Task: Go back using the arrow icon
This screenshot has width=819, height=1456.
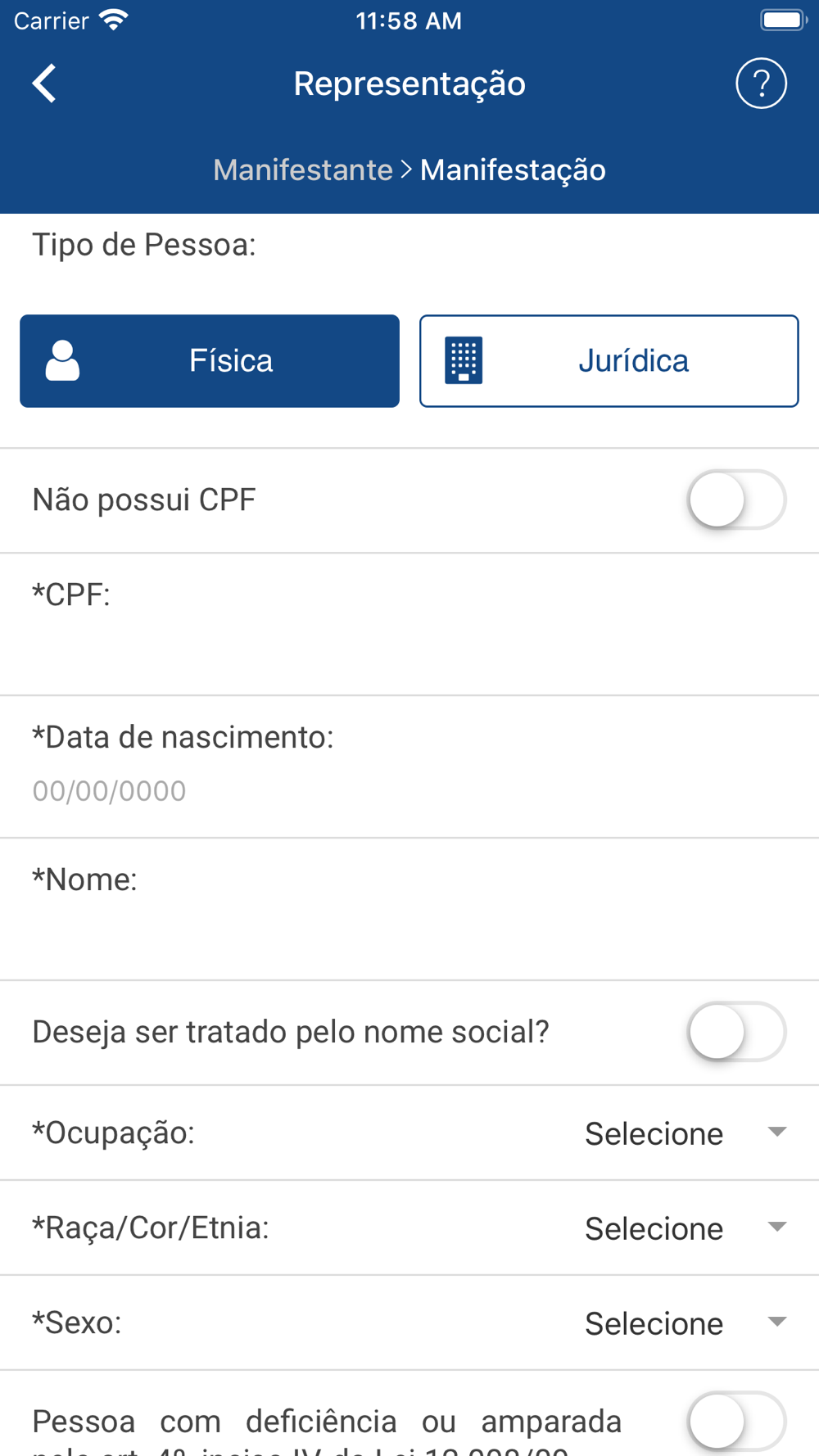Action: pos(44,84)
